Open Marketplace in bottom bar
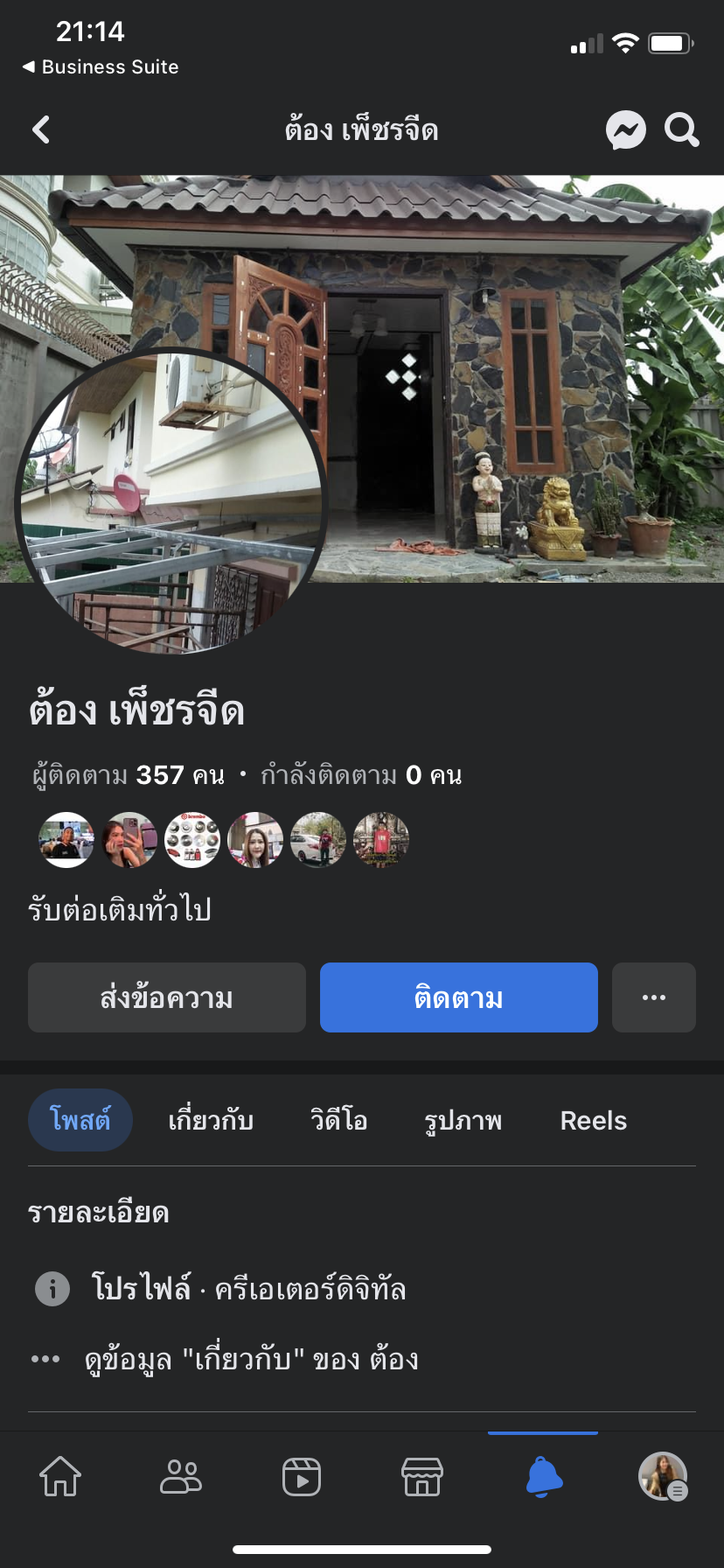724x1568 pixels. (422, 1477)
